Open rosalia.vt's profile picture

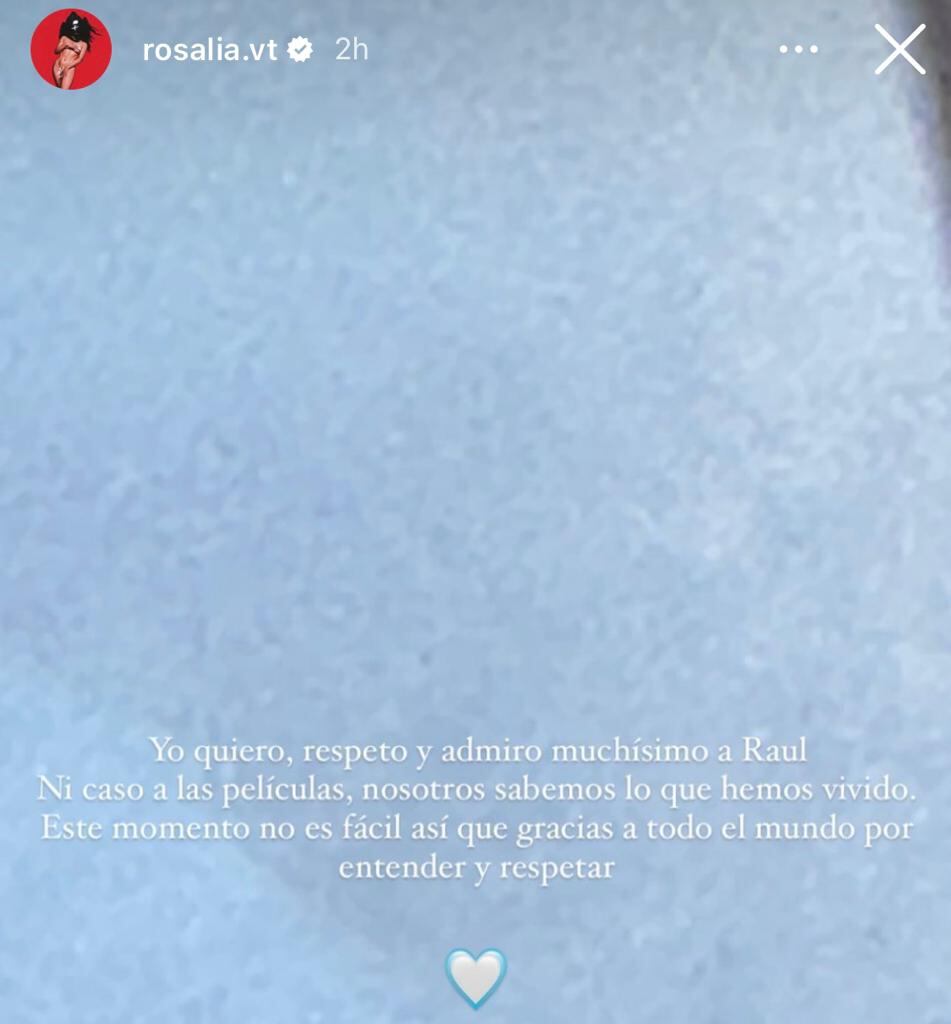70,50
